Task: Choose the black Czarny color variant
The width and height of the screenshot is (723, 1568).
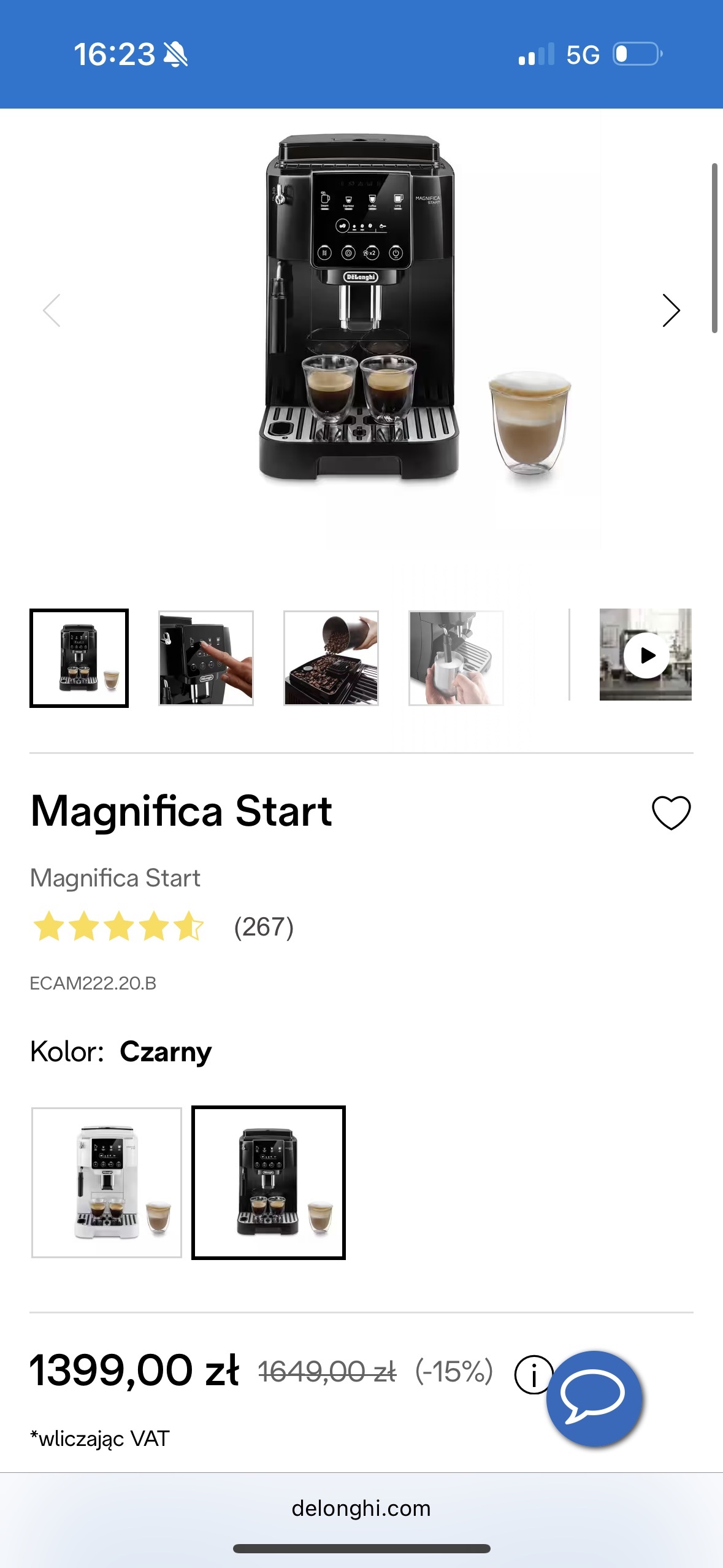Action: click(x=269, y=1182)
